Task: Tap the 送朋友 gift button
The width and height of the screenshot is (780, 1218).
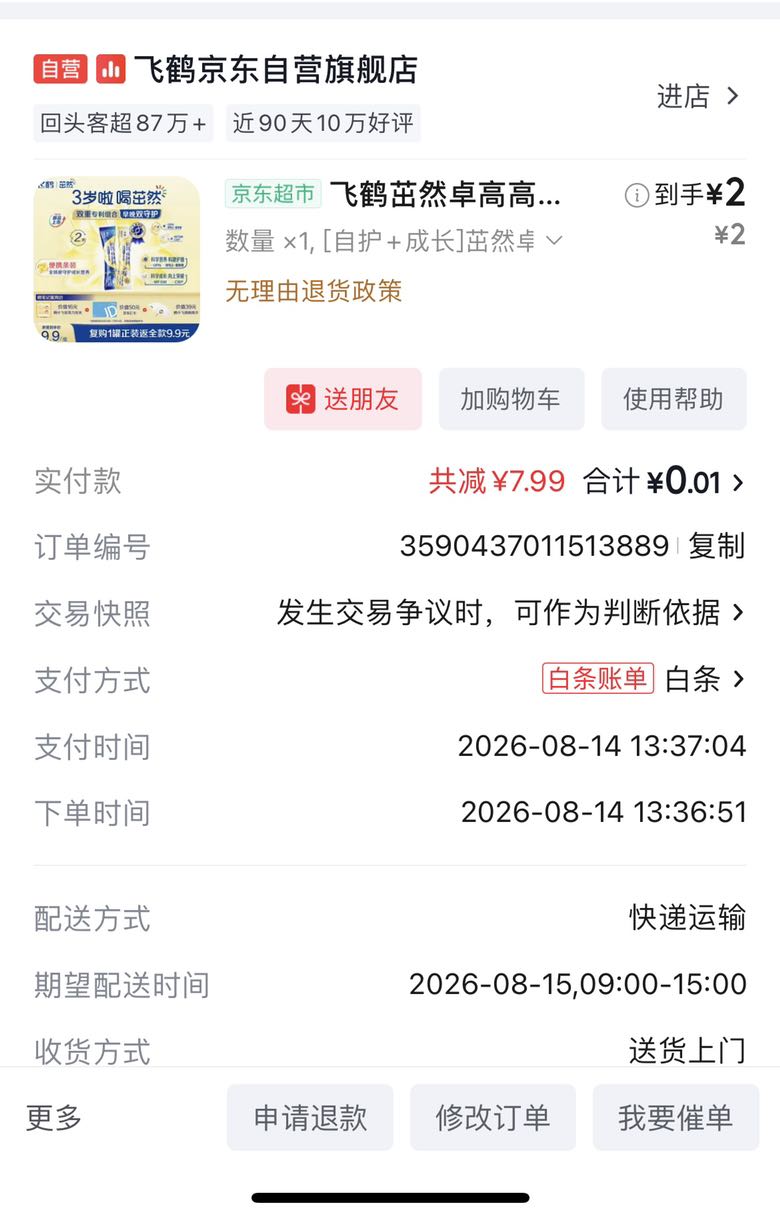Action: pyautogui.click(x=343, y=399)
